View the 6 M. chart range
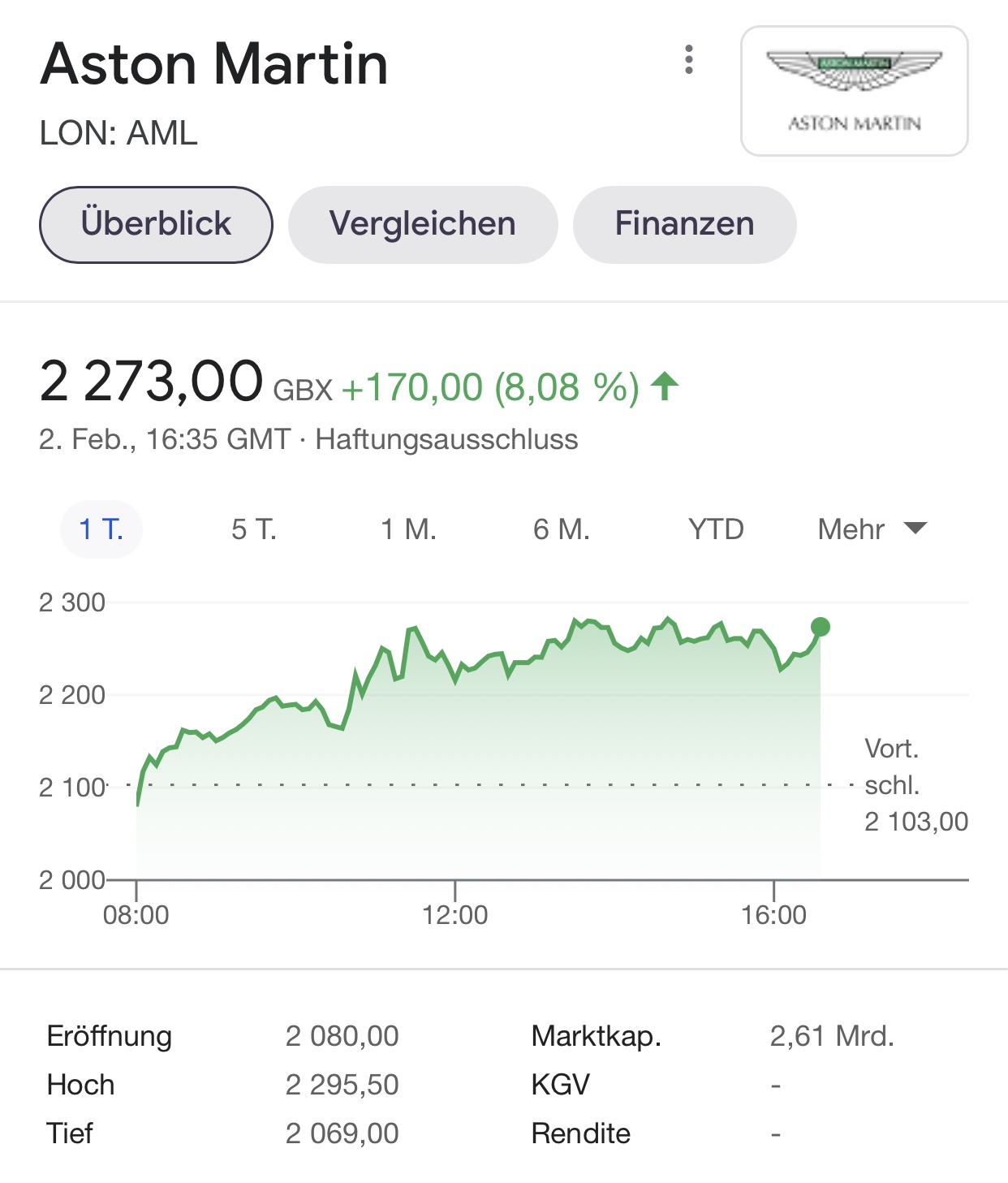 561,529
